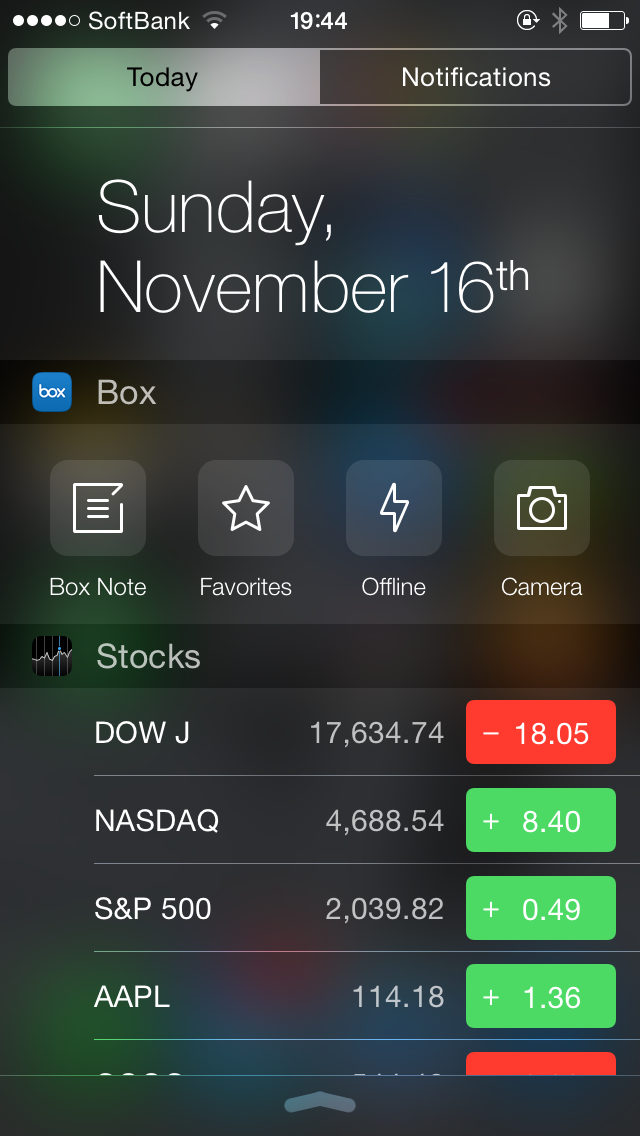Image resolution: width=640 pixels, height=1136 pixels.
Task: Open the DOW J stock row
Action: point(355,732)
